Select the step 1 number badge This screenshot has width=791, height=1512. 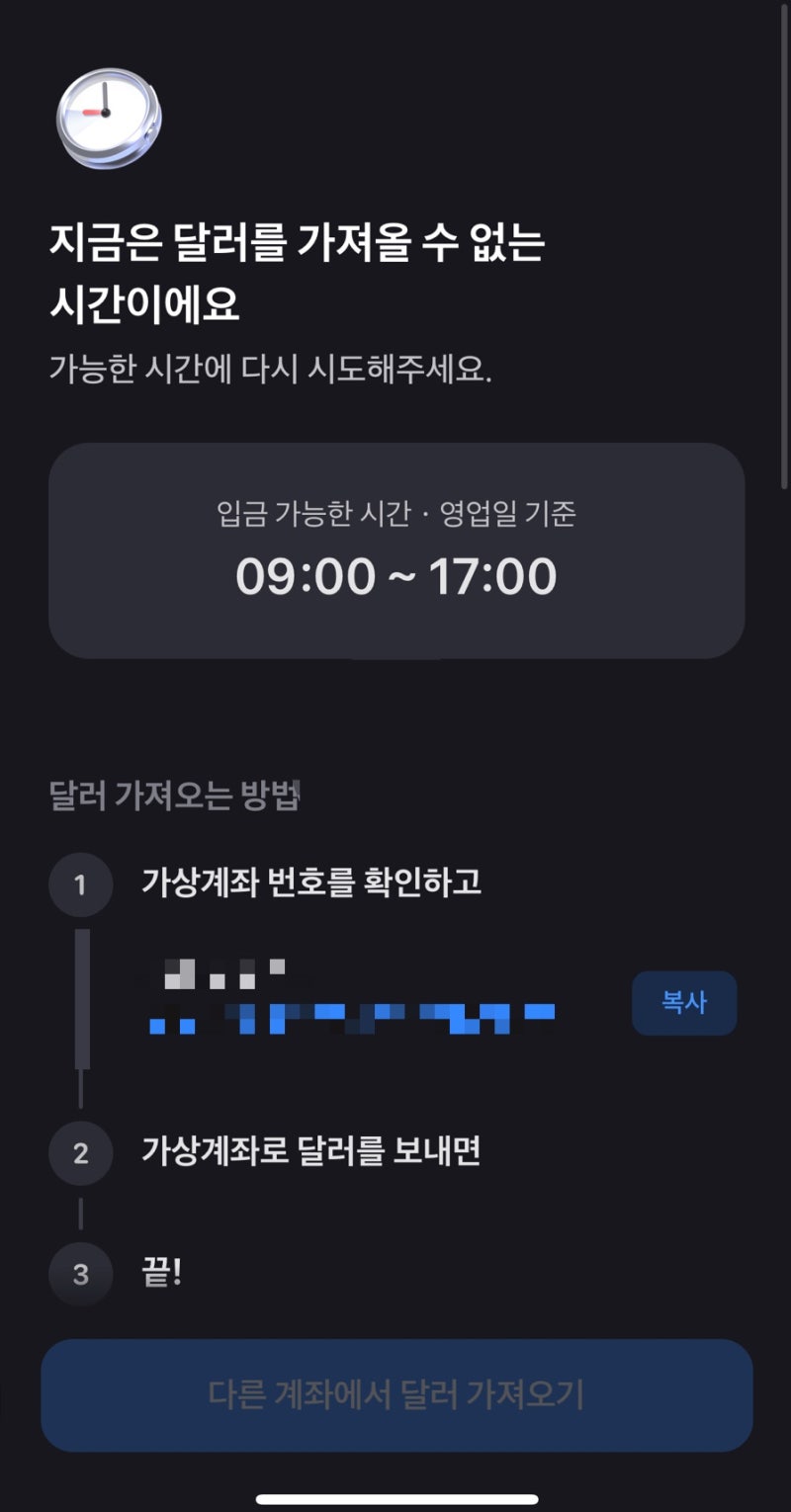79,883
